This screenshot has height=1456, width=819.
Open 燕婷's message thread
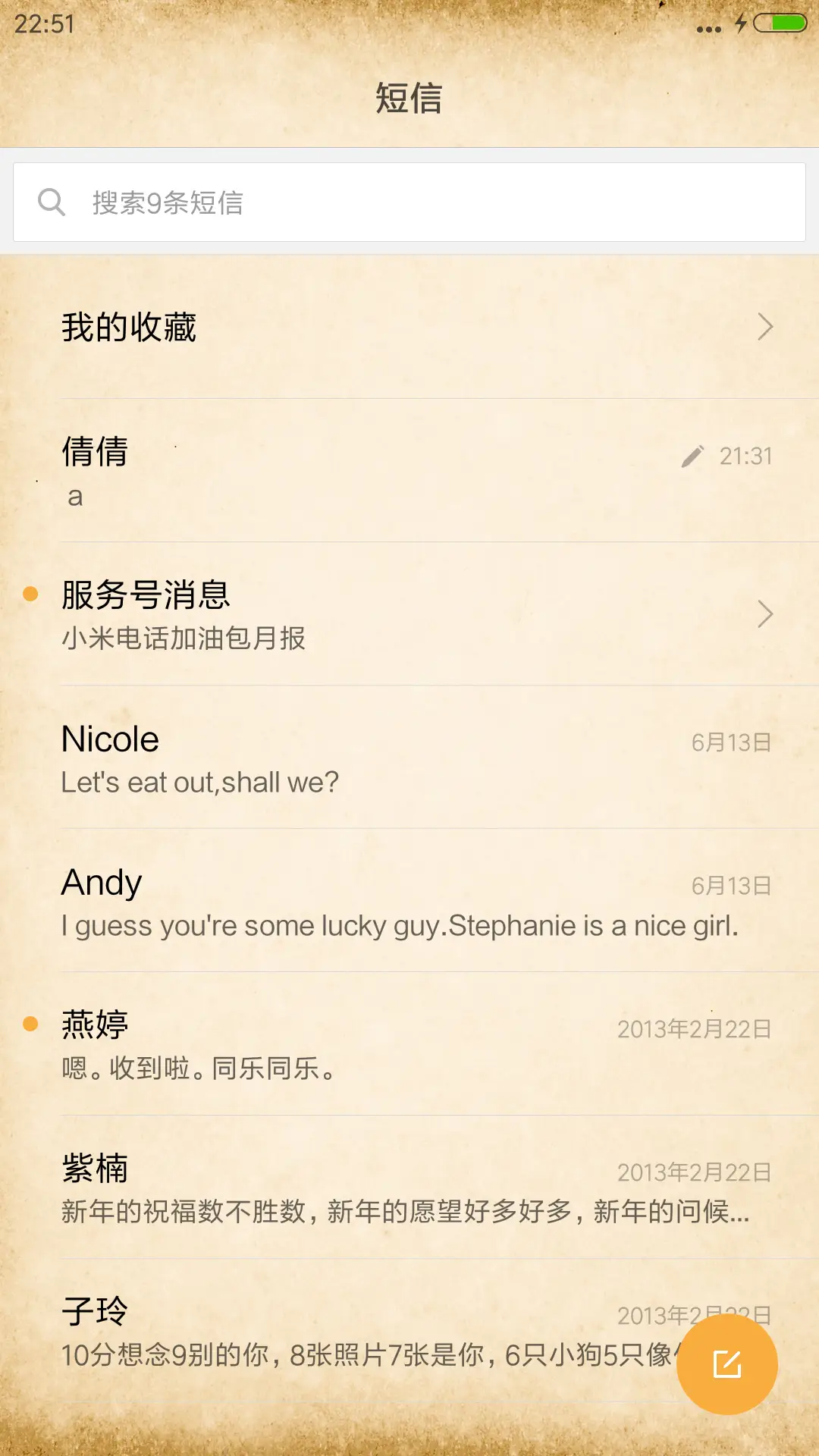point(303,1045)
